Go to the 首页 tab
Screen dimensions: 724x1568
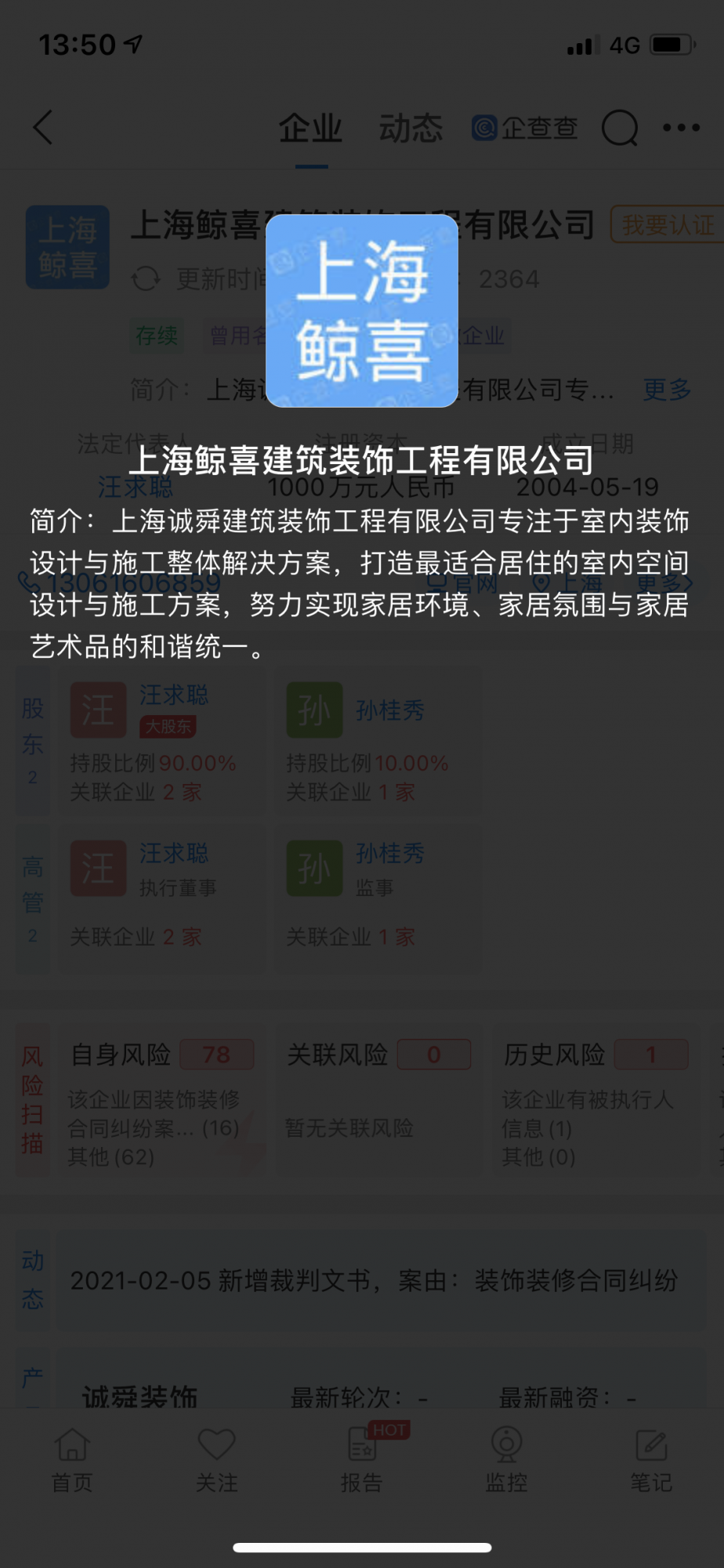[72, 1459]
